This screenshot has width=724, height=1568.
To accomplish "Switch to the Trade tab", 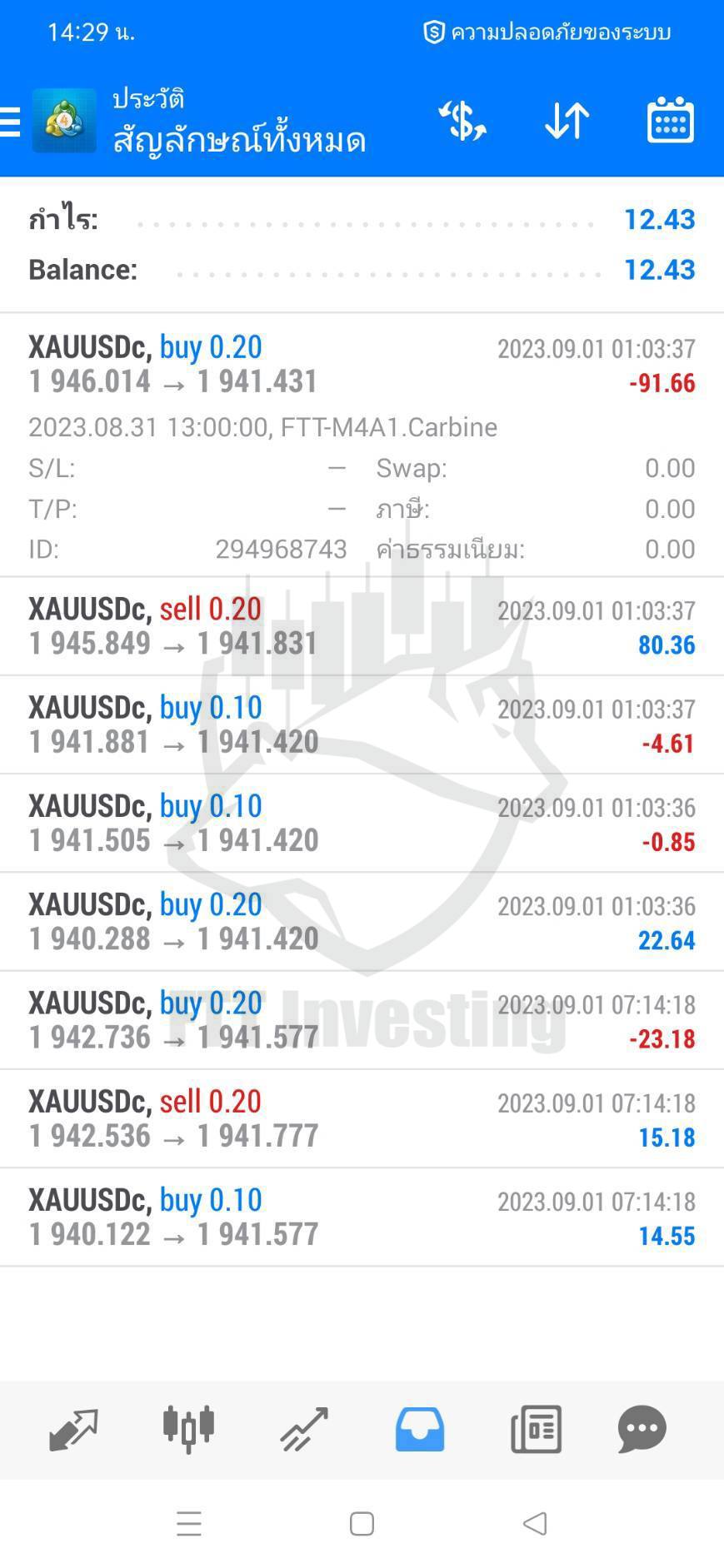I will tap(304, 1429).
